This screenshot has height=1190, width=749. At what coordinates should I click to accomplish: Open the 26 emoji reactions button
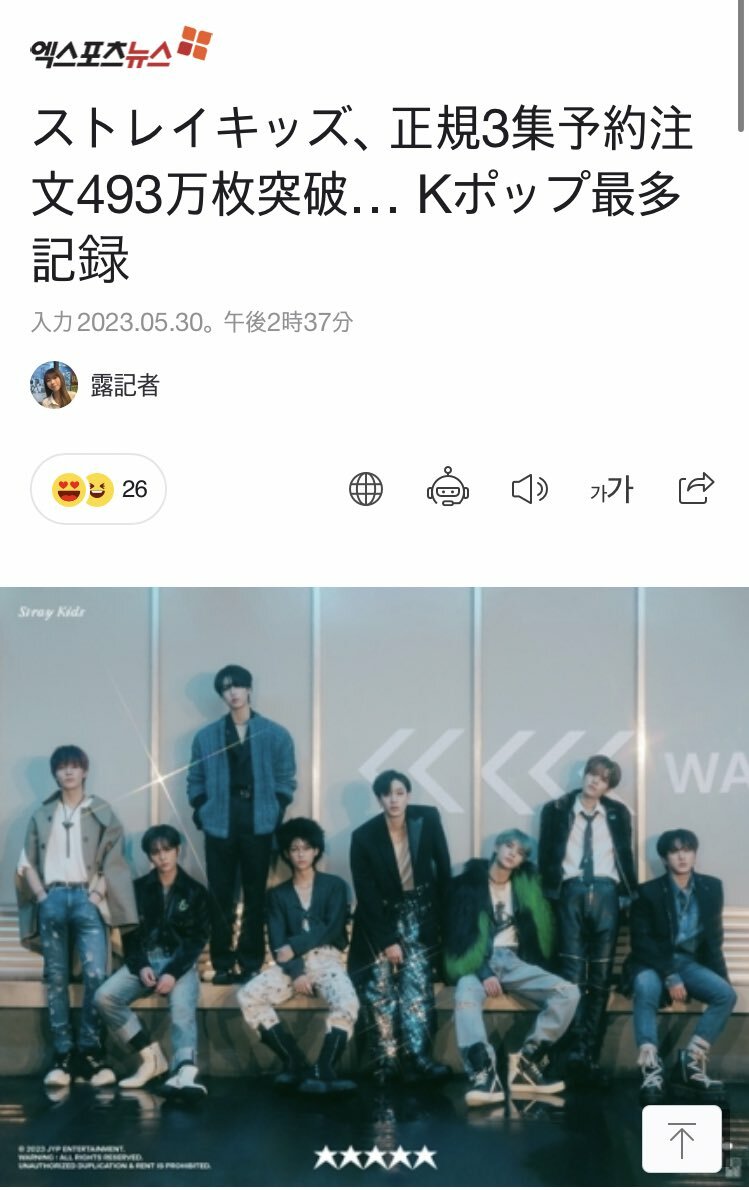(98, 489)
